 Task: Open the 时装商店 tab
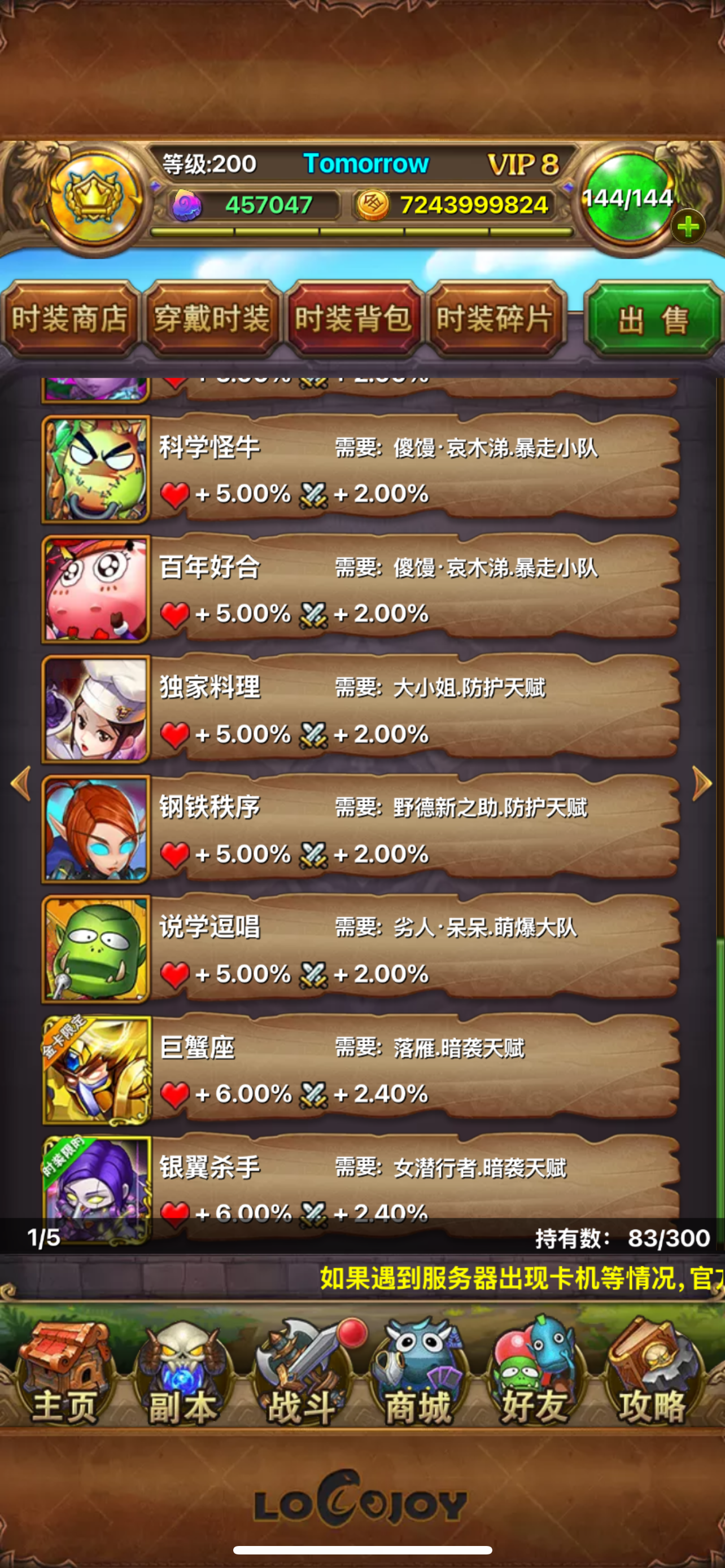(x=70, y=319)
